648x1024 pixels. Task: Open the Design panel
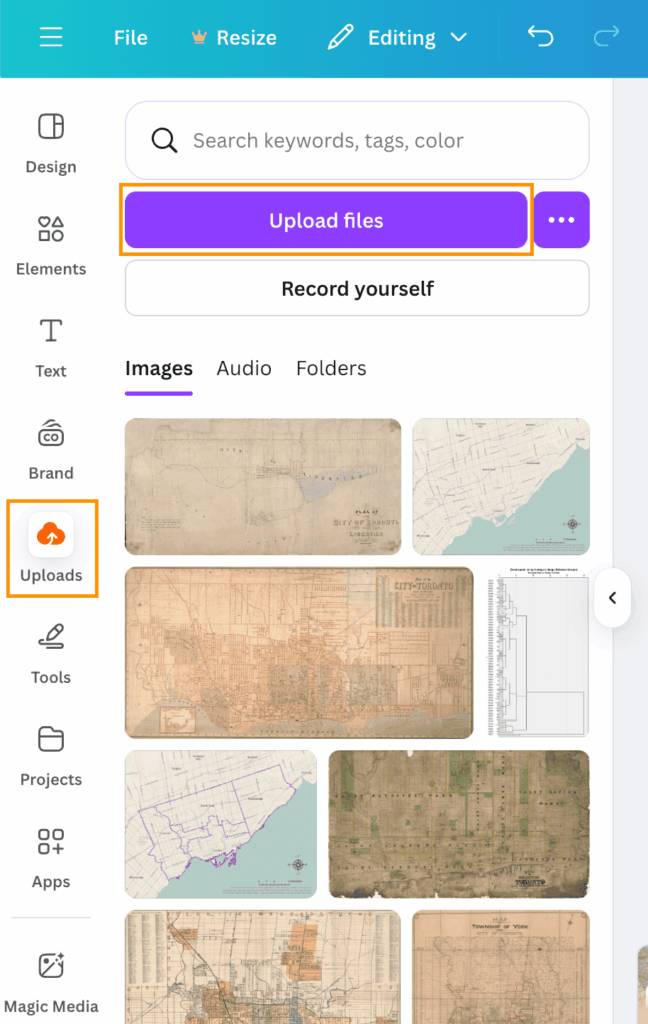tap(51, 143)
